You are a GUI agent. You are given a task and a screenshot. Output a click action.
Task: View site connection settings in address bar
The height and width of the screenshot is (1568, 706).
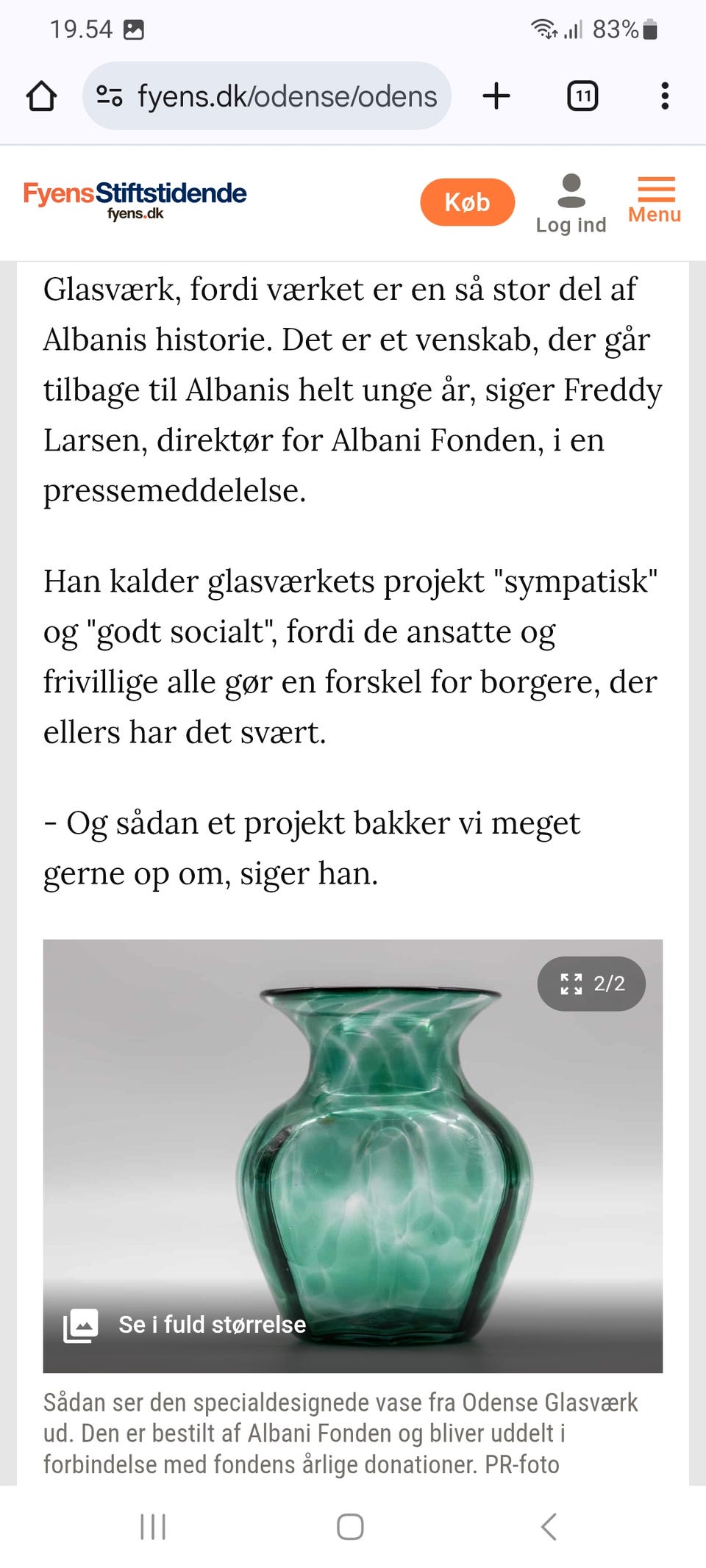(x=109, y=96)
